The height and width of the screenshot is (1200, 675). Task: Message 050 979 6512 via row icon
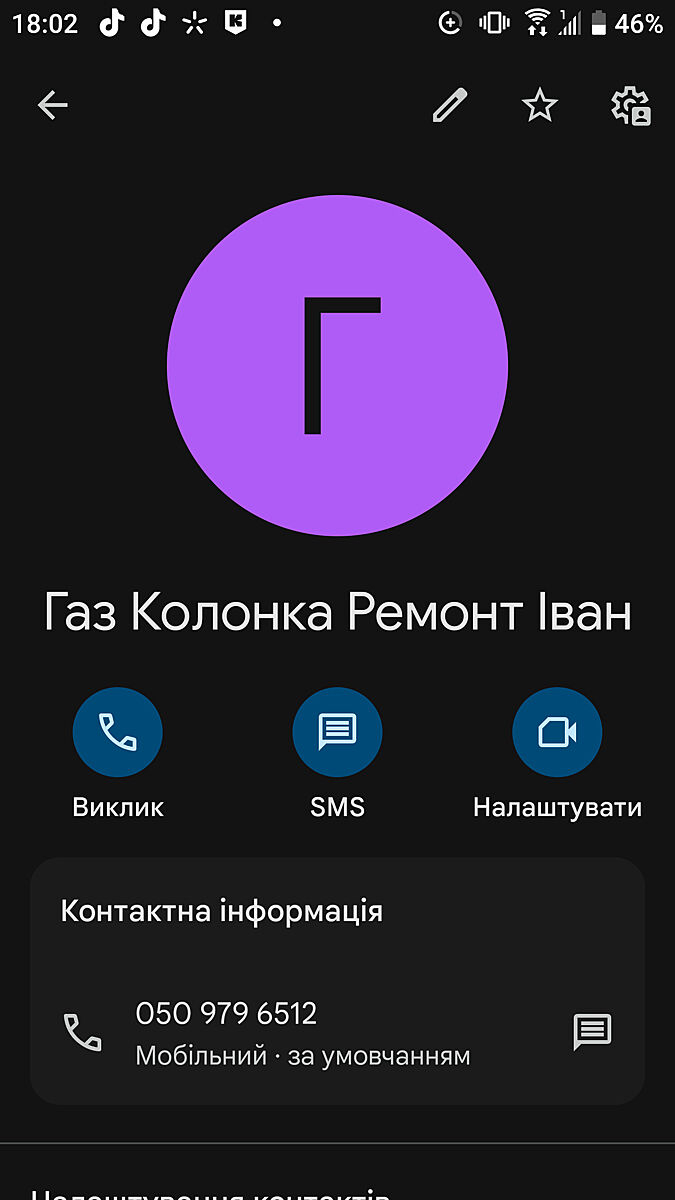[x=592, y=1032]
